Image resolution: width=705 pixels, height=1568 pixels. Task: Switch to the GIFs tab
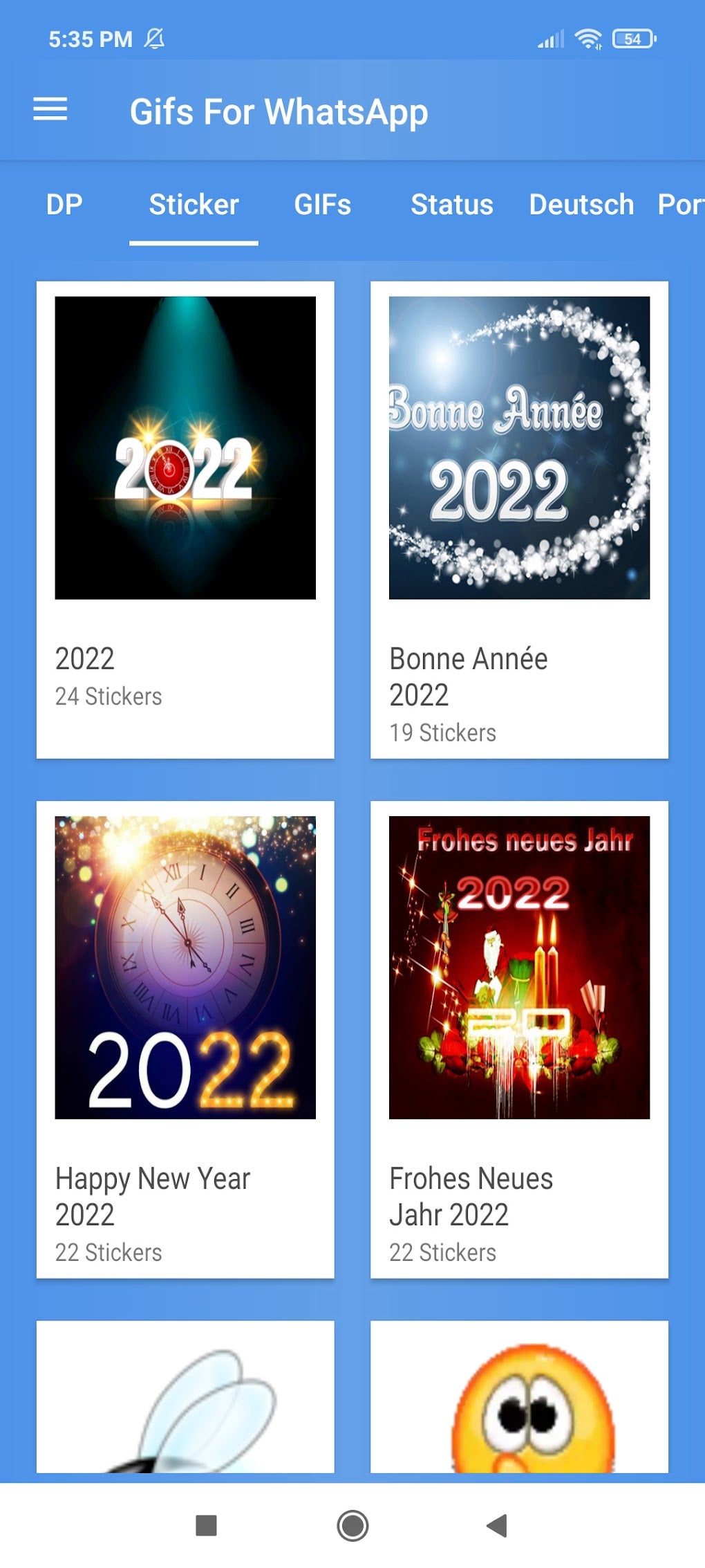[x=322, y=205]
